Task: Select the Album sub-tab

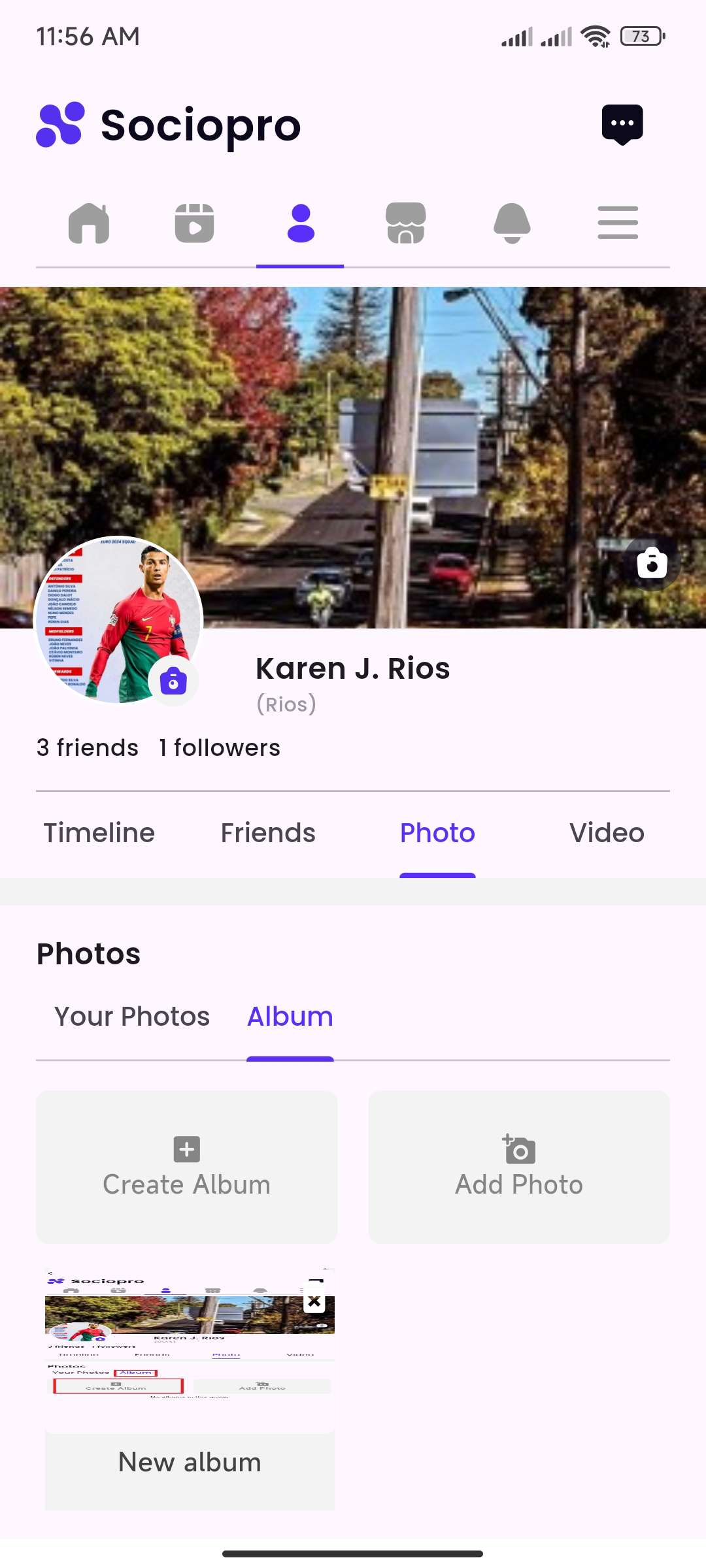Action: (290, 1017)
